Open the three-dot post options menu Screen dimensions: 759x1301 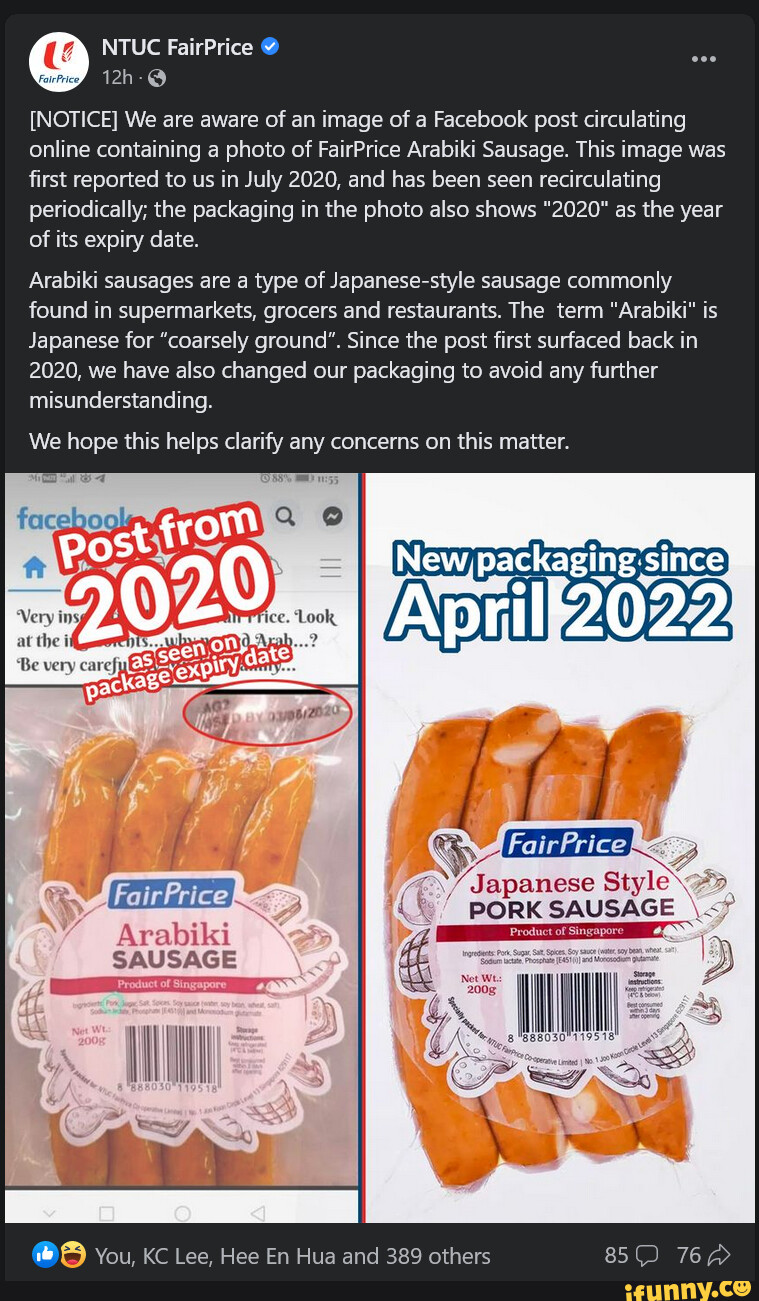pyautogui.click(x=704, y=58)
